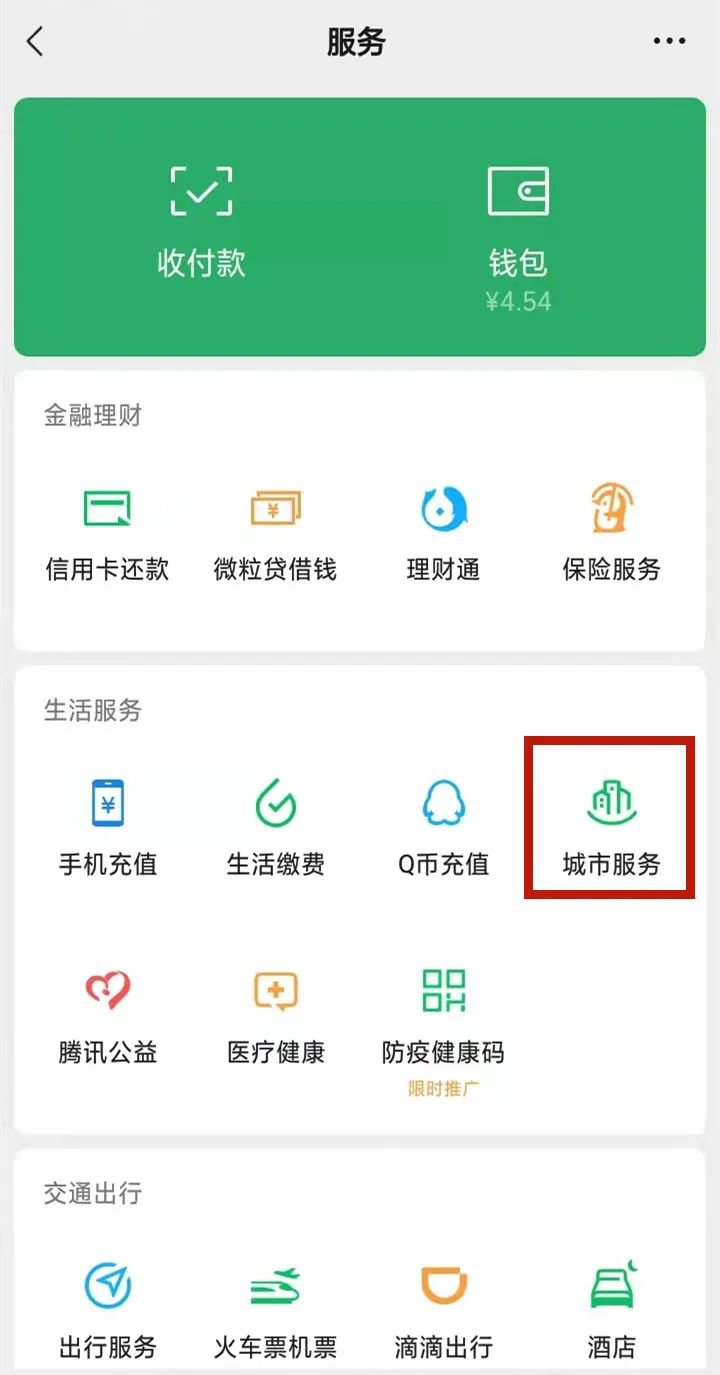Select 微粒贷借钱
The height and width of the screenshot is (1375, 720).
tap(275, 533)
